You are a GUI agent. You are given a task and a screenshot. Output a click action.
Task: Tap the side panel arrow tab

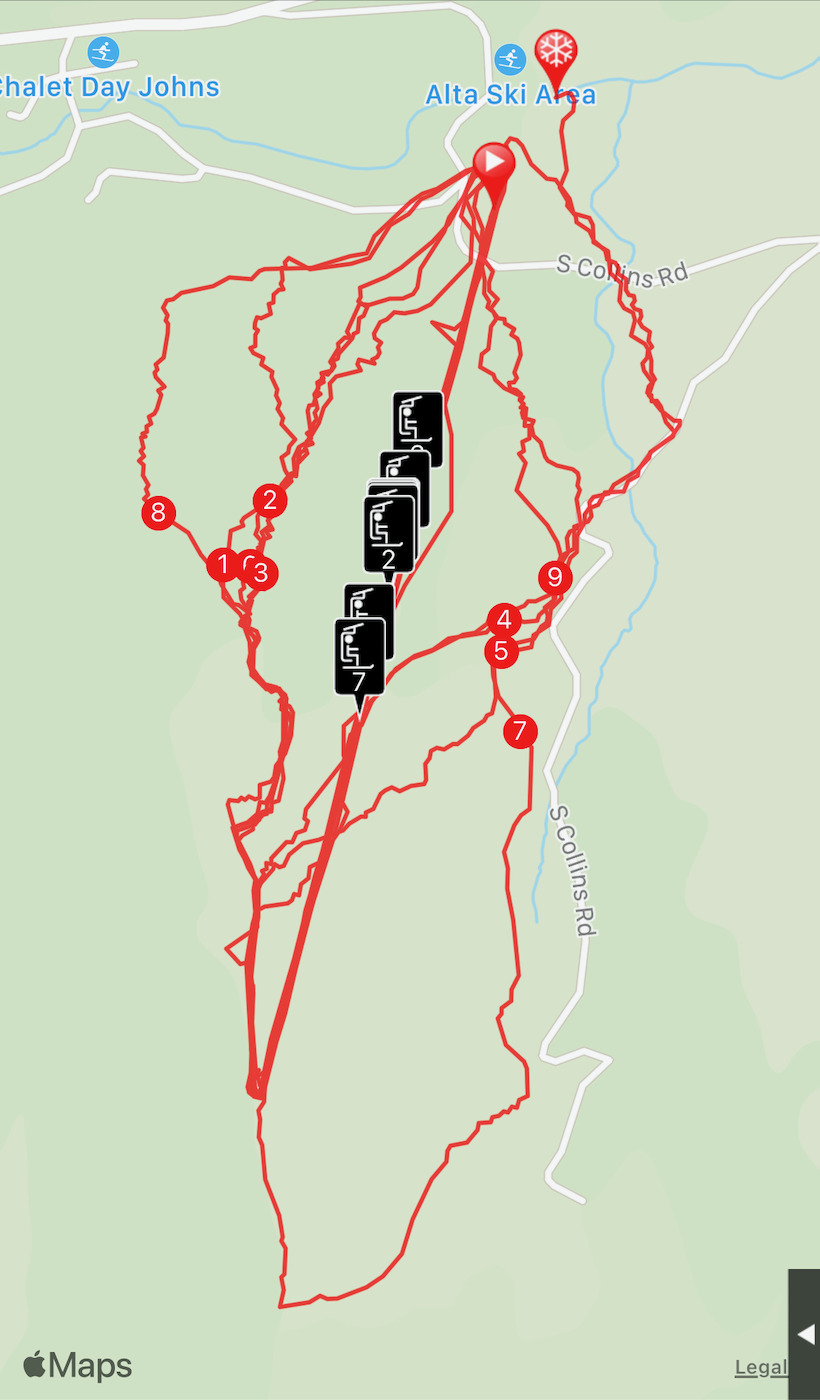pyautogui.click(x=805, y=1334)
